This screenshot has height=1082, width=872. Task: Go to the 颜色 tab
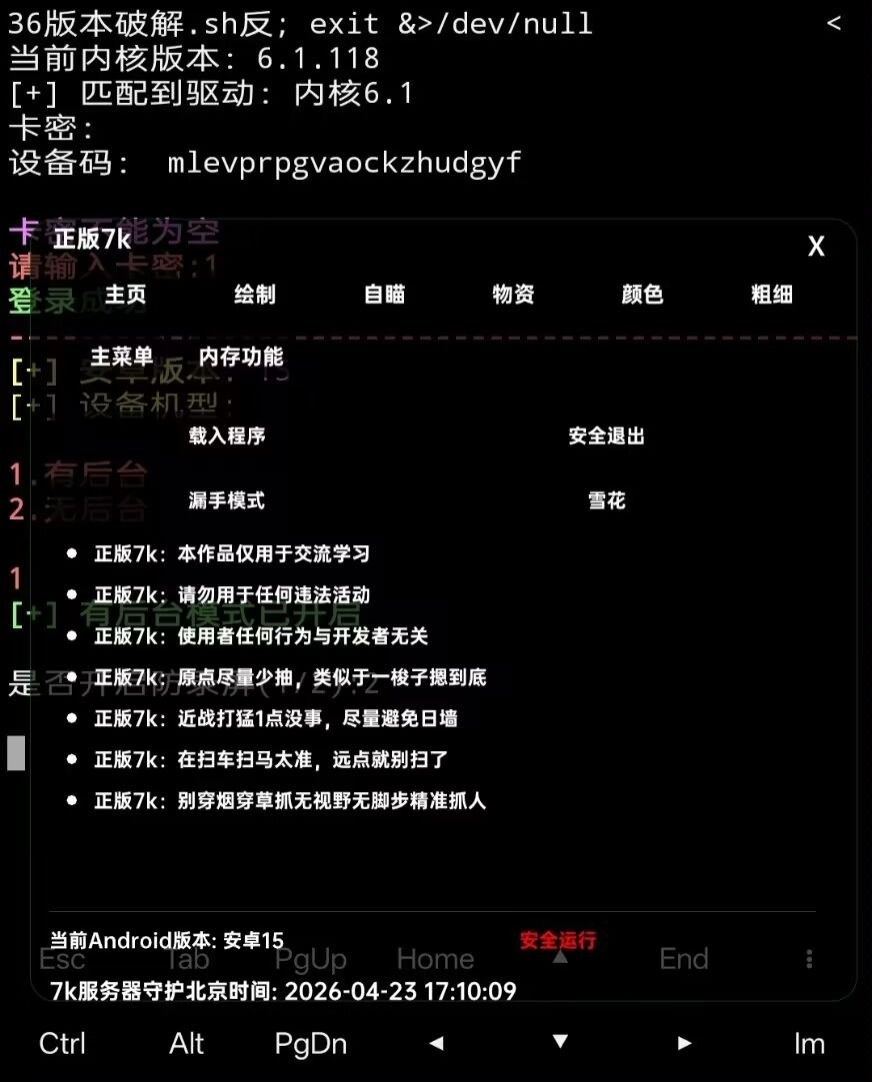point(642,294)
